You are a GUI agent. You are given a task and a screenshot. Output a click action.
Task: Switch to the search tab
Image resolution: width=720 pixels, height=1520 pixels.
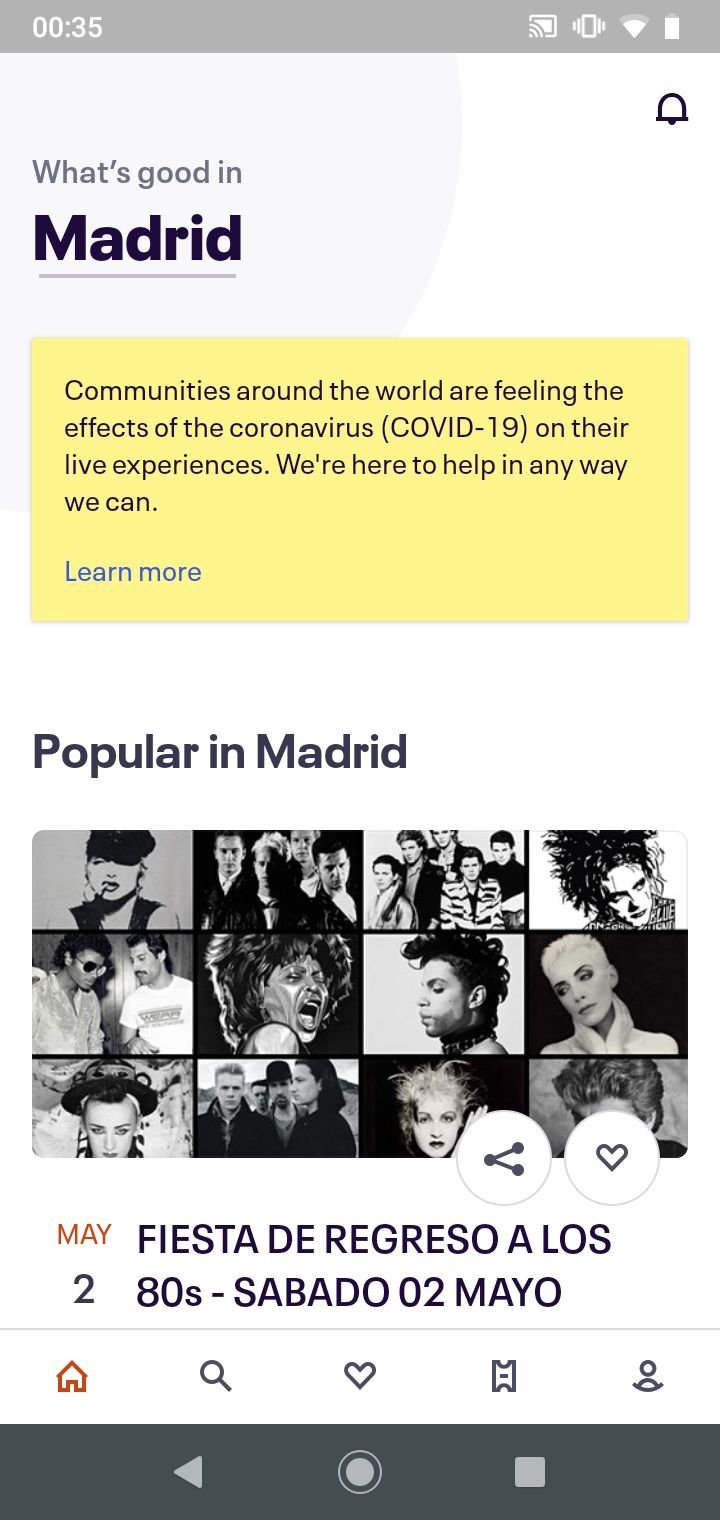(216, 1377)
